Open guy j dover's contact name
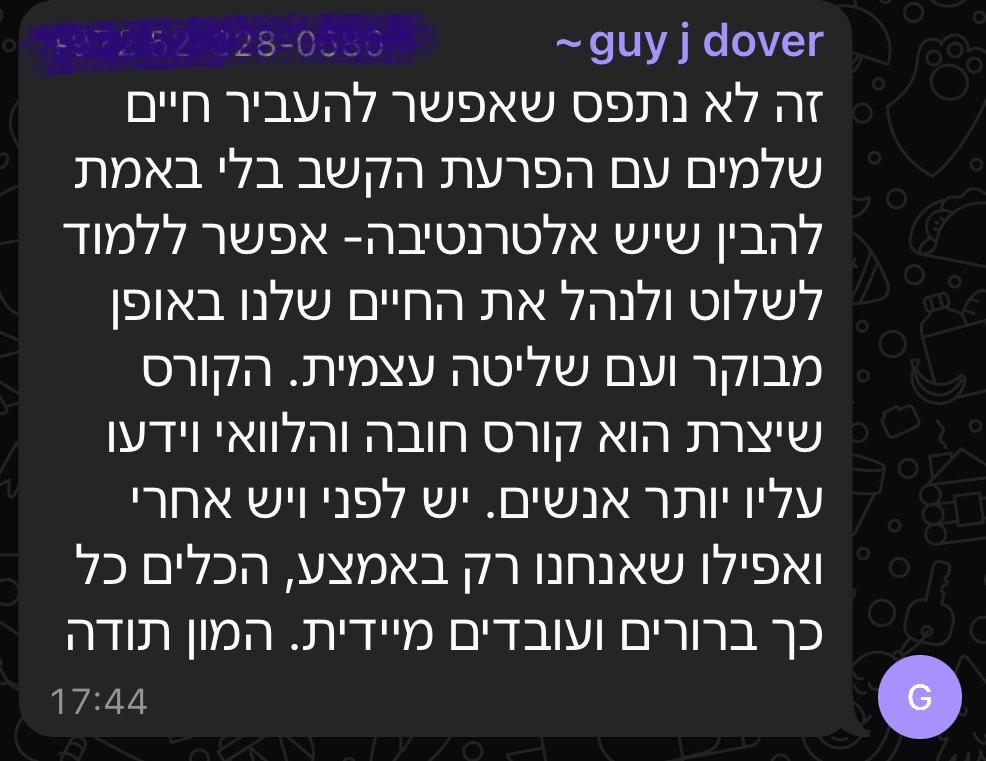This screenshot has width=986, height=761. point(705,42)
